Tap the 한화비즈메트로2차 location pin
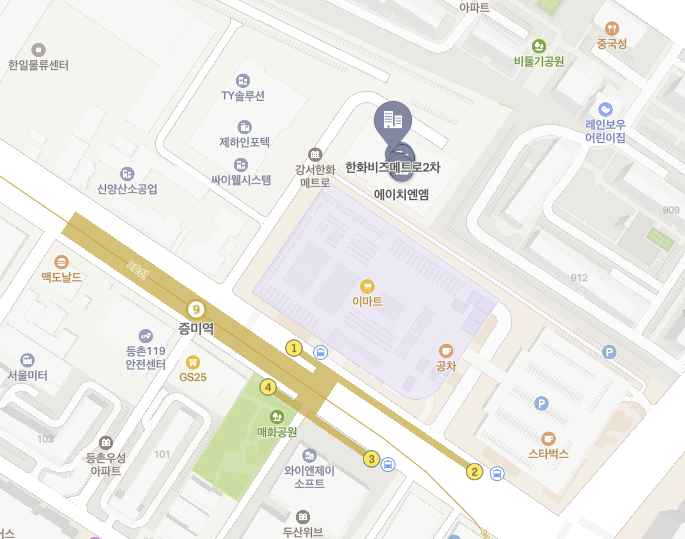This screenshot has height=539, width=685. tap(393, 122)
